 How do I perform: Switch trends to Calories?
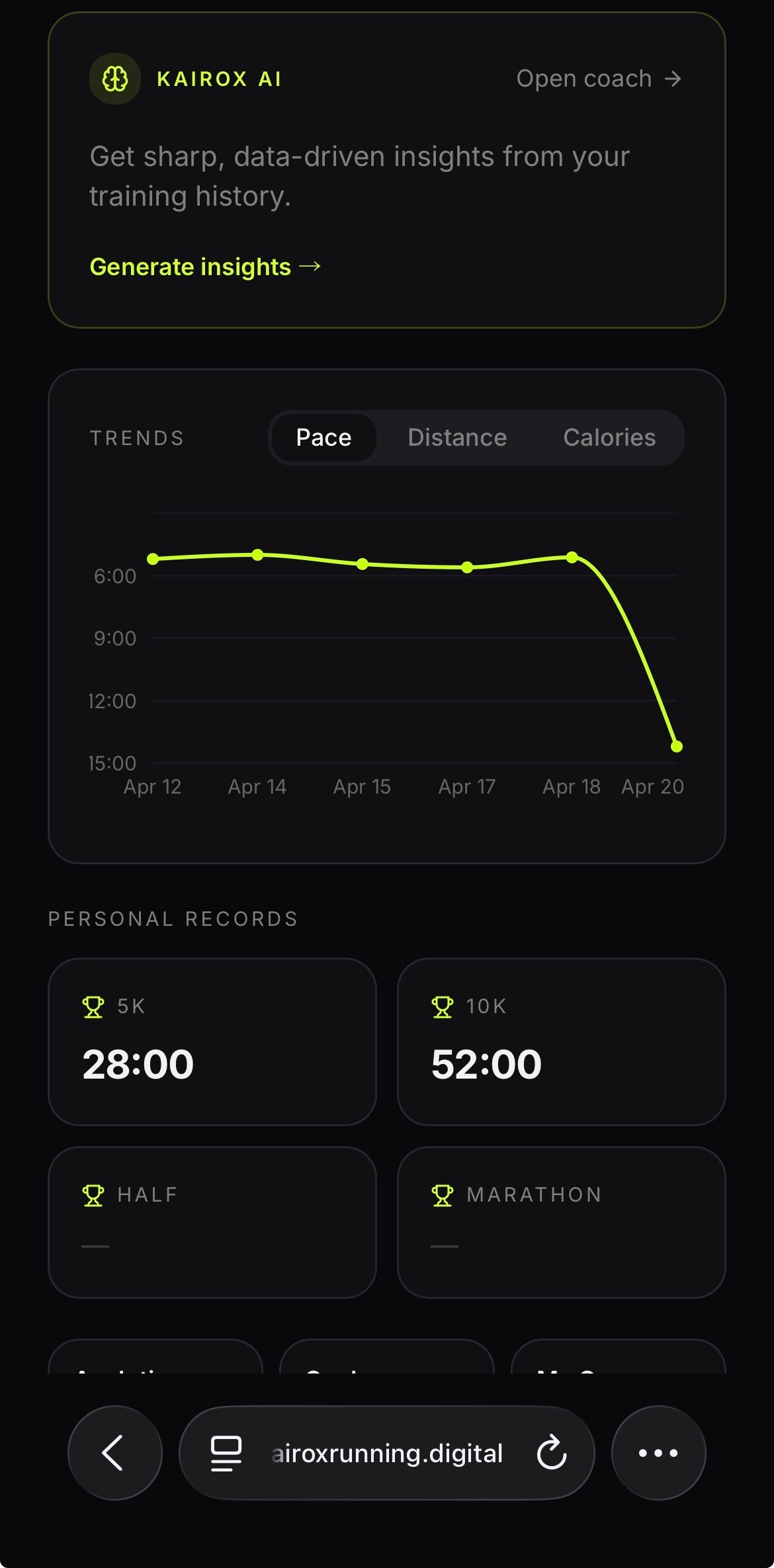pyautogui.click(x=609, y=438)
